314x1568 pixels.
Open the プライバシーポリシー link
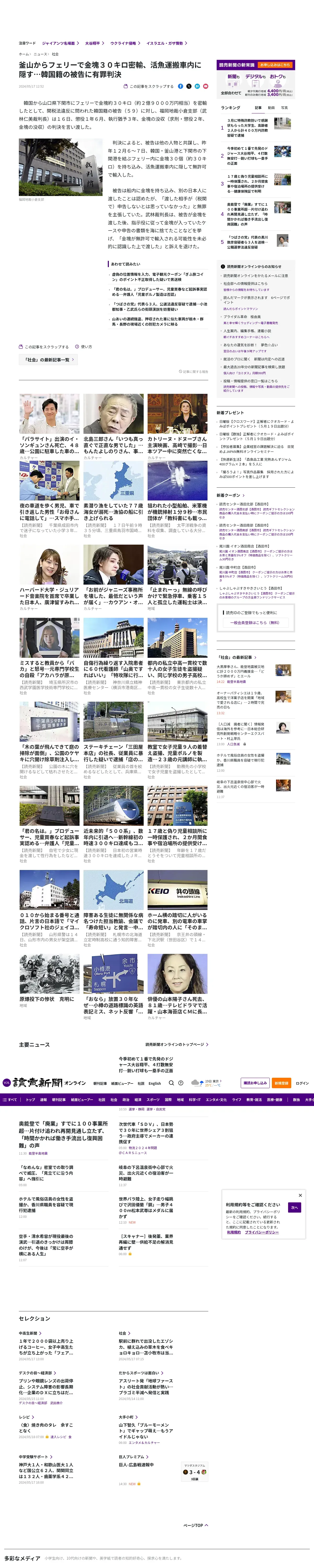pyautogui.click(x=262, y=1232)
